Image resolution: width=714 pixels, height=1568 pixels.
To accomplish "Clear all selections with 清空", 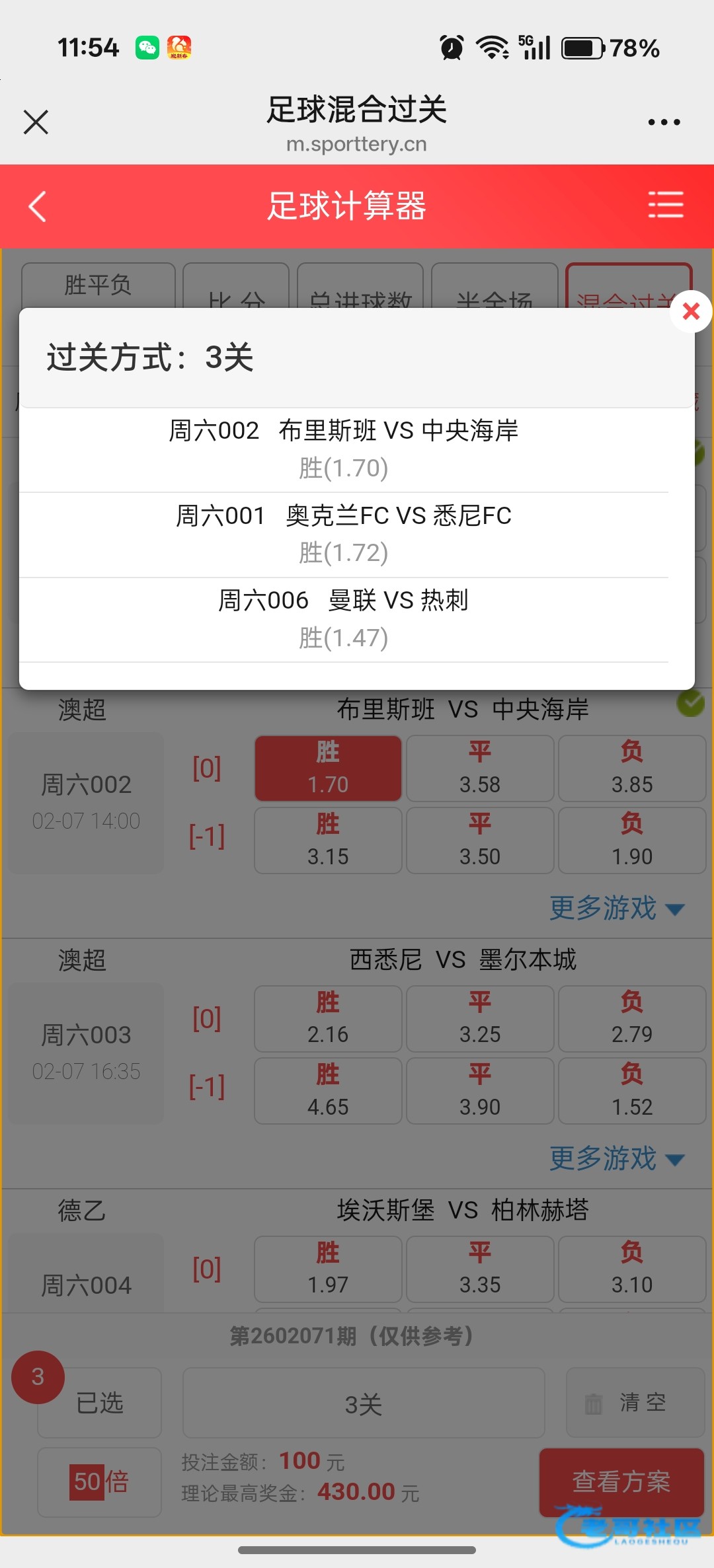I will pos(635,1403).
